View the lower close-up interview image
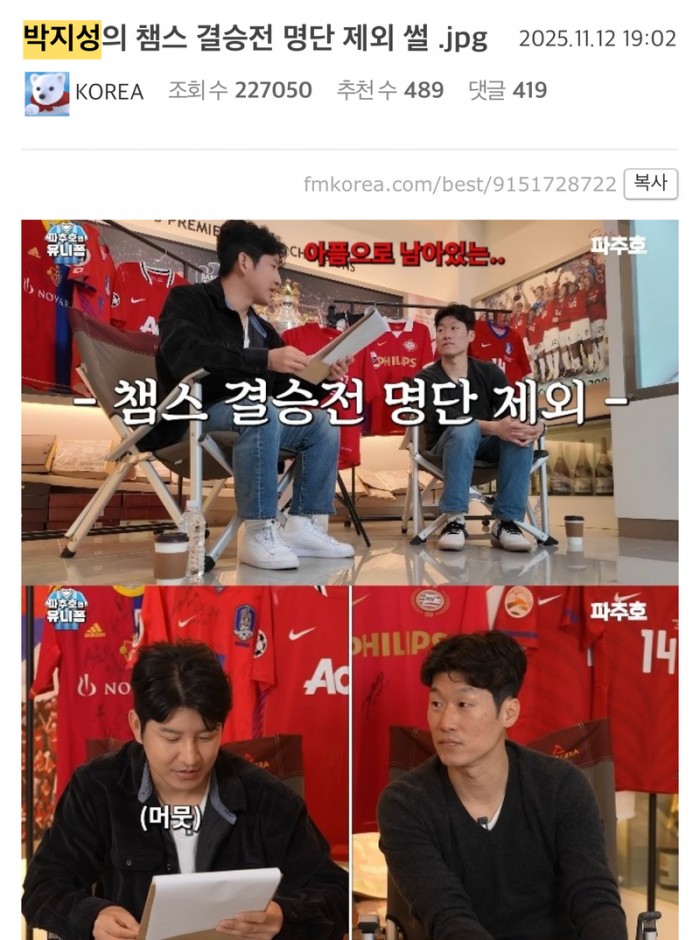700x940 pixels. point(349,760)
